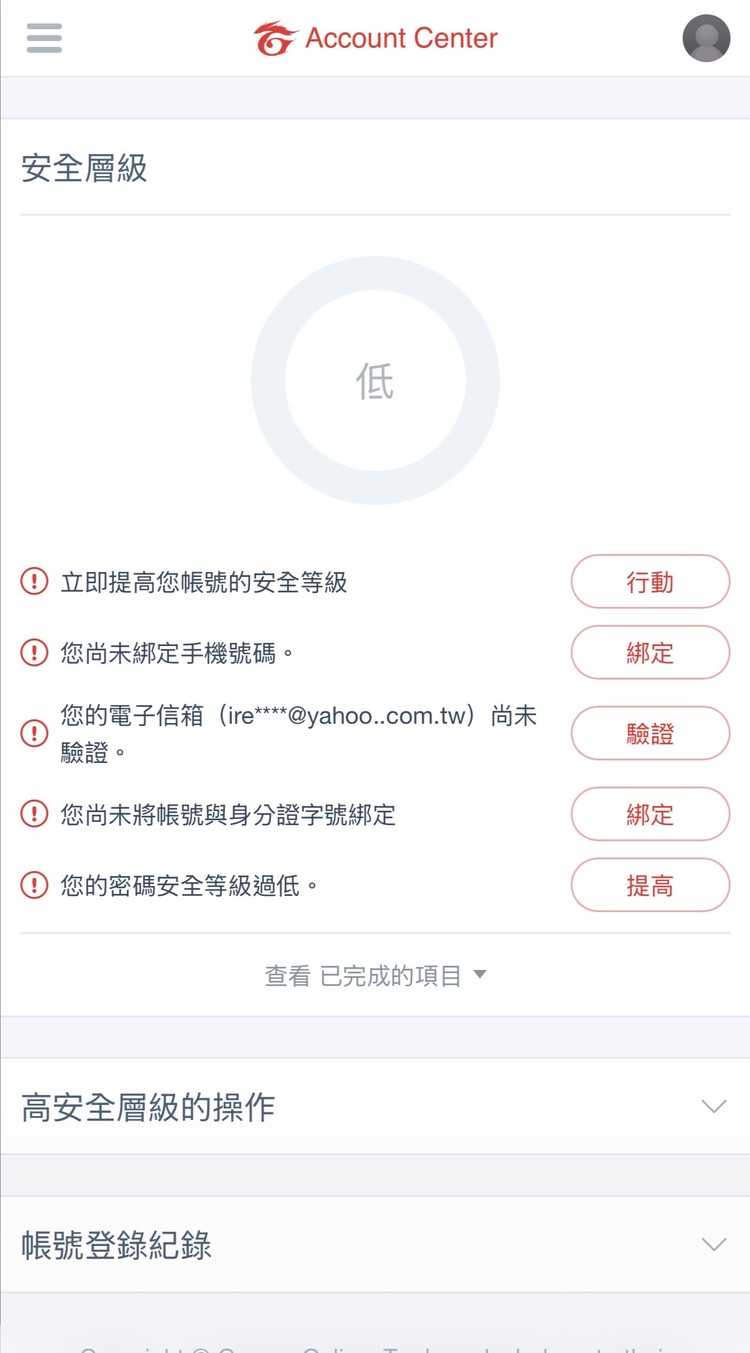Click the warning icon for the unverified email row
This screenshot has height=1353, width=750.
(x=33, y=733)
